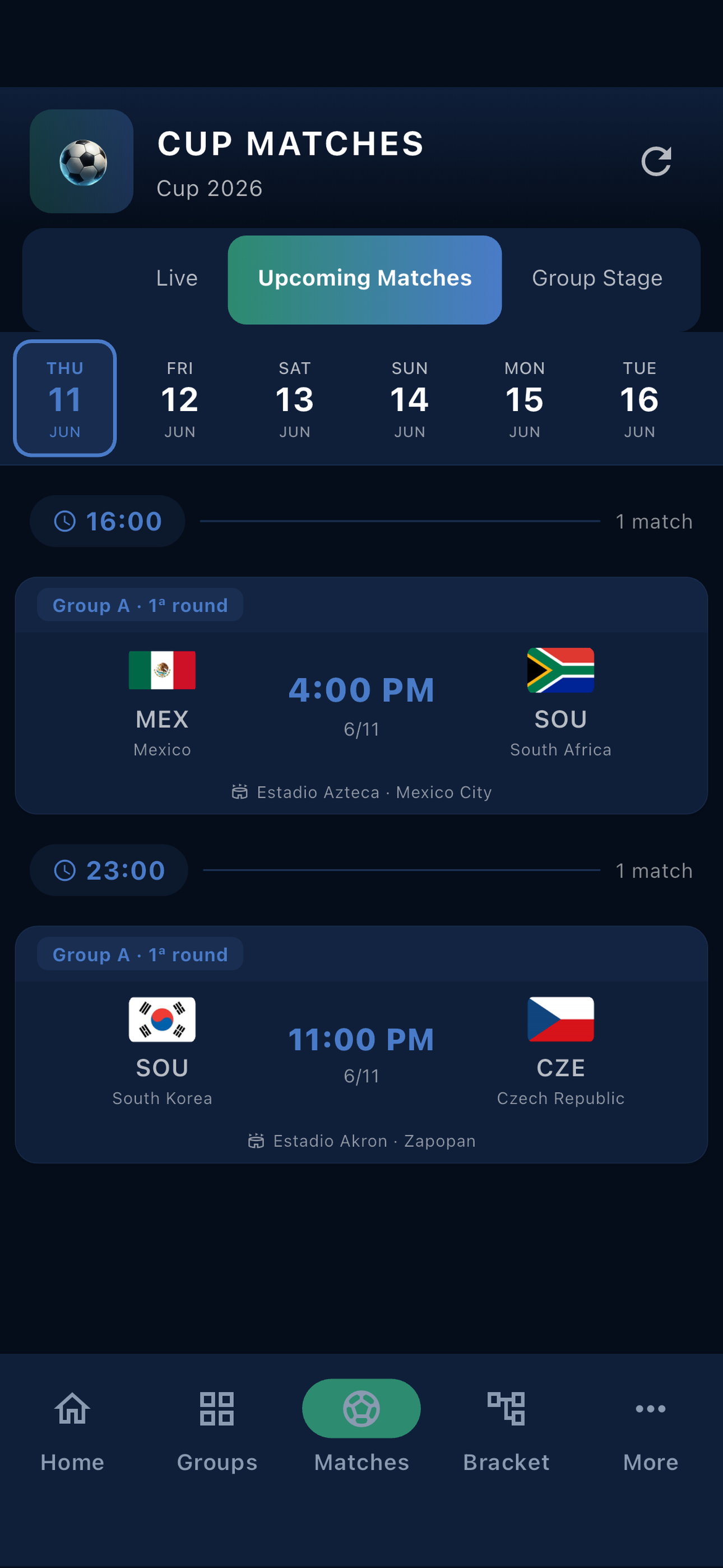Open the Group Stage tab

(x=597, y=278)
